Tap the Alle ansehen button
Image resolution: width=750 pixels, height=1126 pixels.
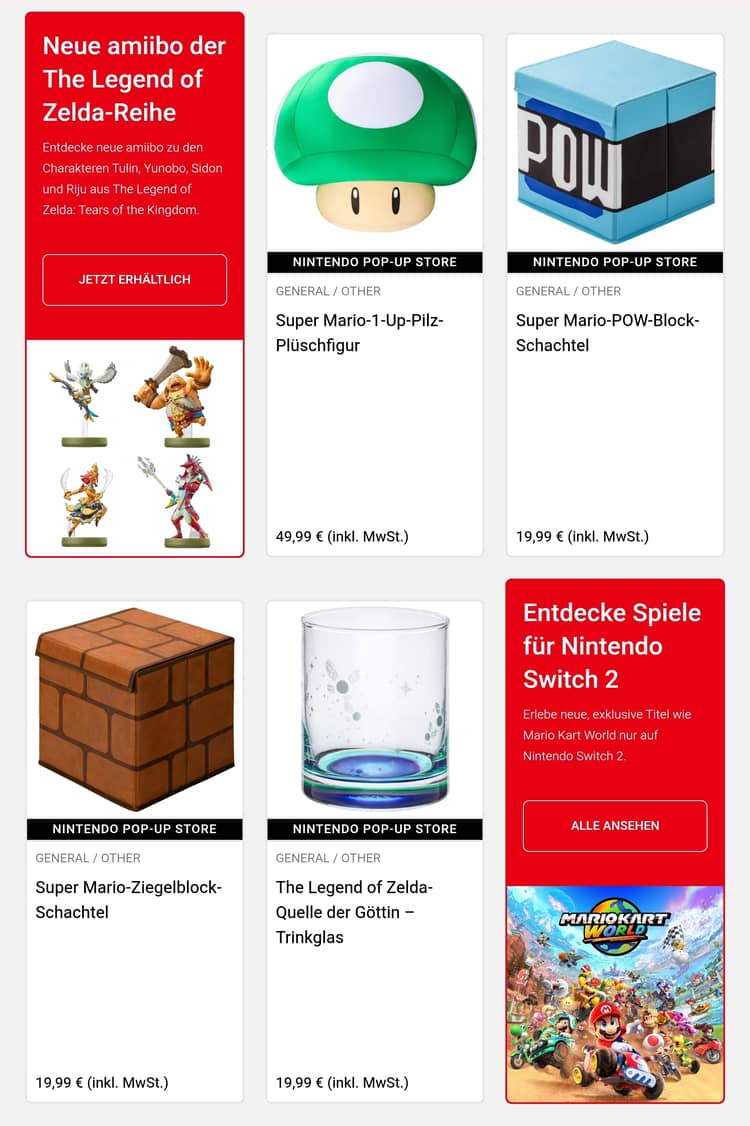[x=614, y=826]
